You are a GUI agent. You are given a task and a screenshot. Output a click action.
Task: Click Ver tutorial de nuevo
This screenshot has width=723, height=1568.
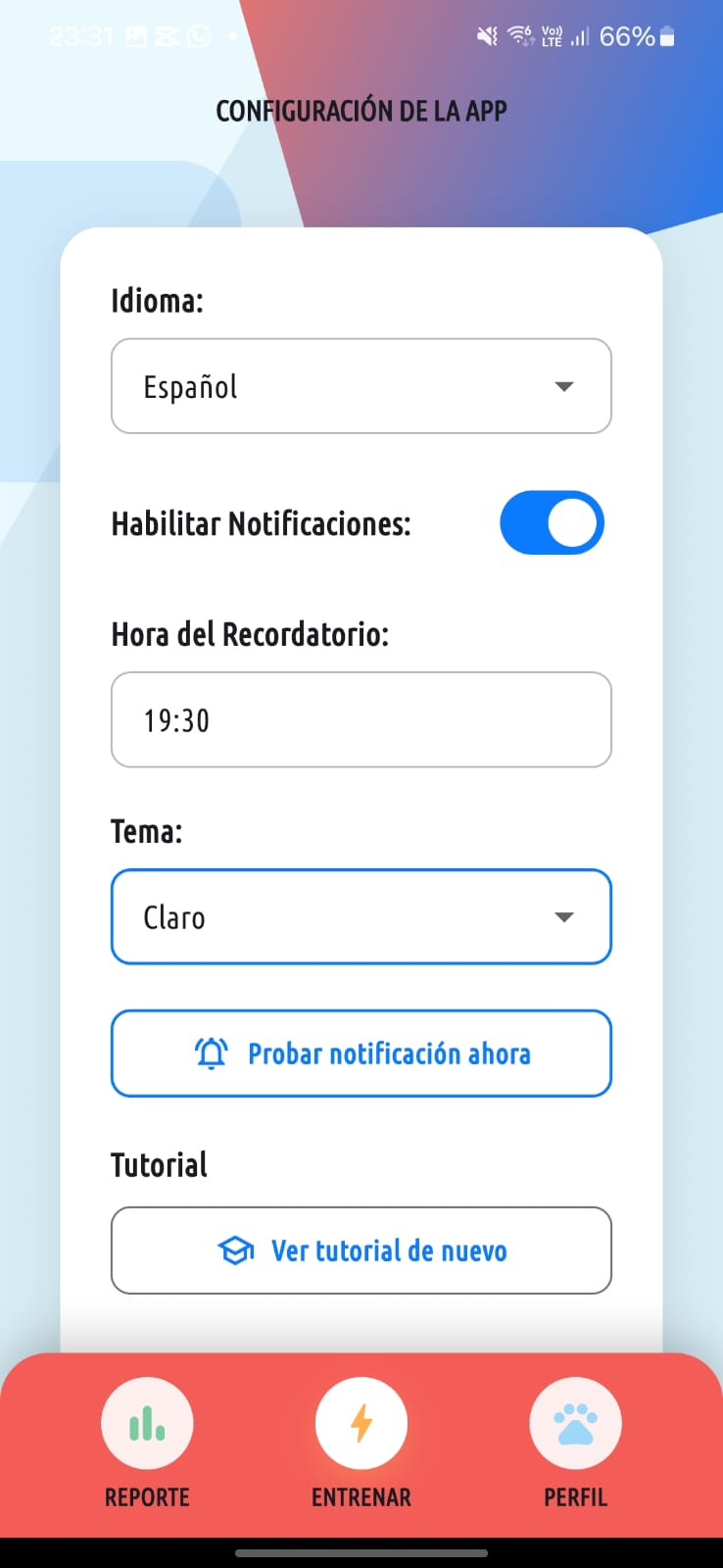361,1250
